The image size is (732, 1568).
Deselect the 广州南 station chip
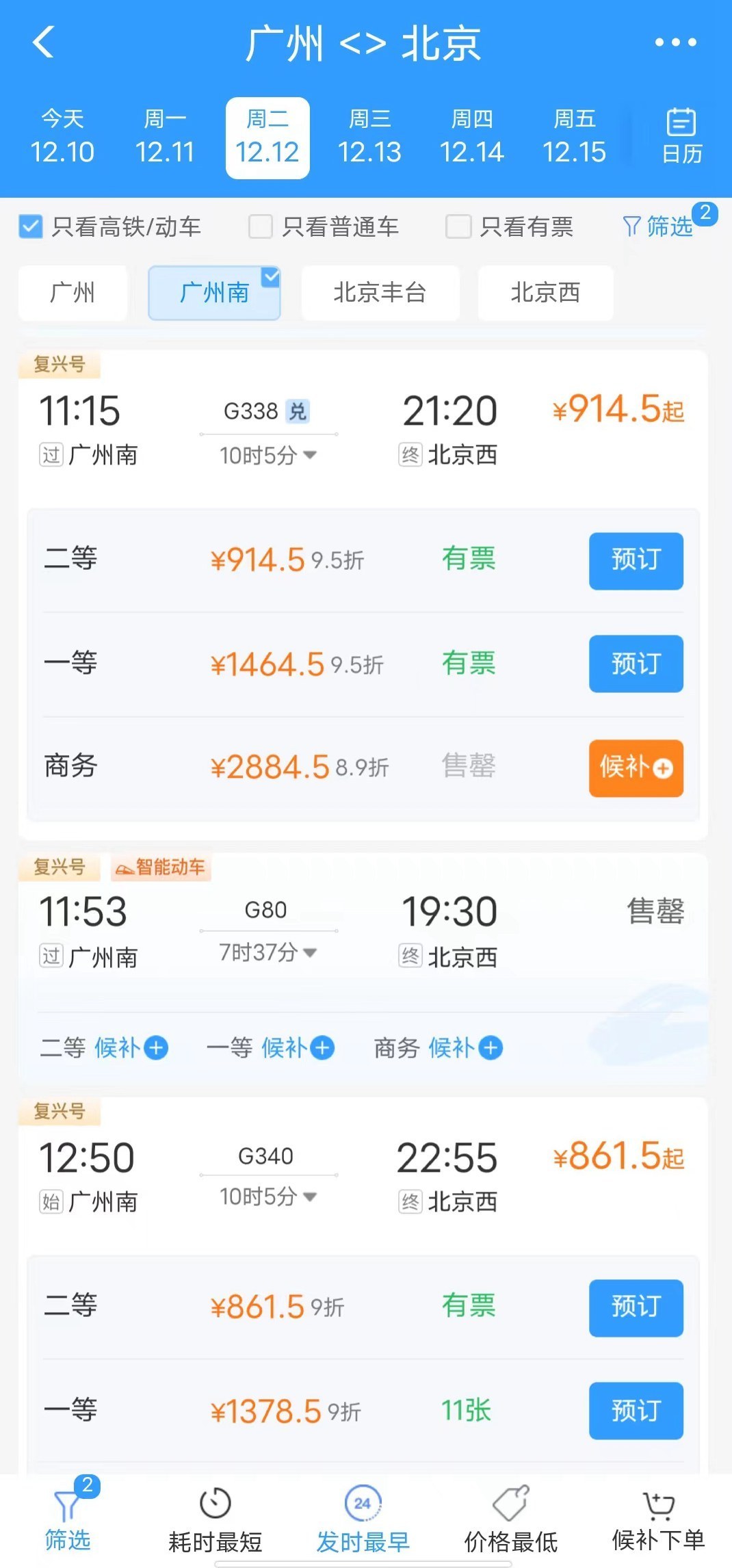[214, 293]
